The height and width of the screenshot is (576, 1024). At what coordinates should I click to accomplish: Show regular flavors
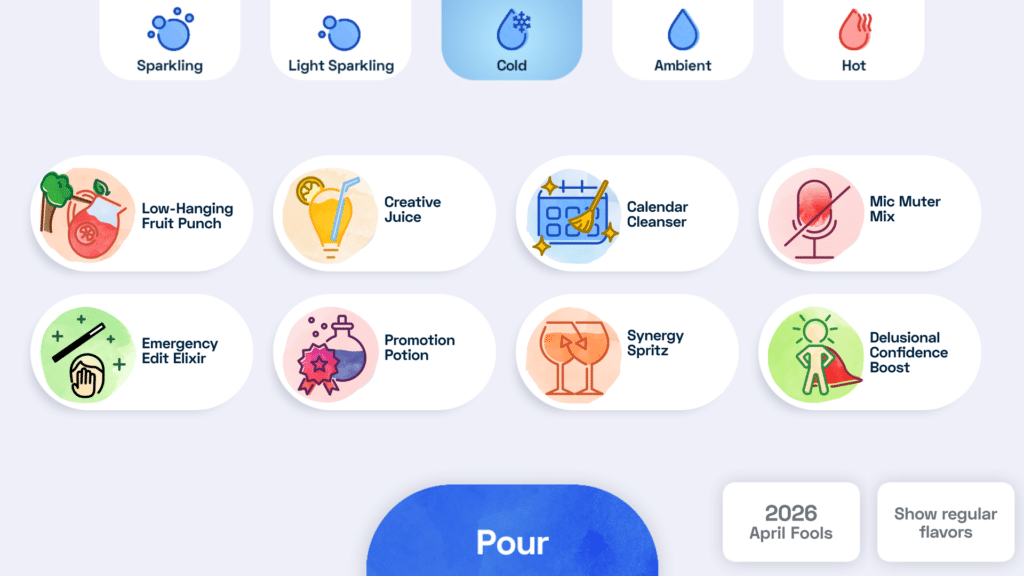945,522
